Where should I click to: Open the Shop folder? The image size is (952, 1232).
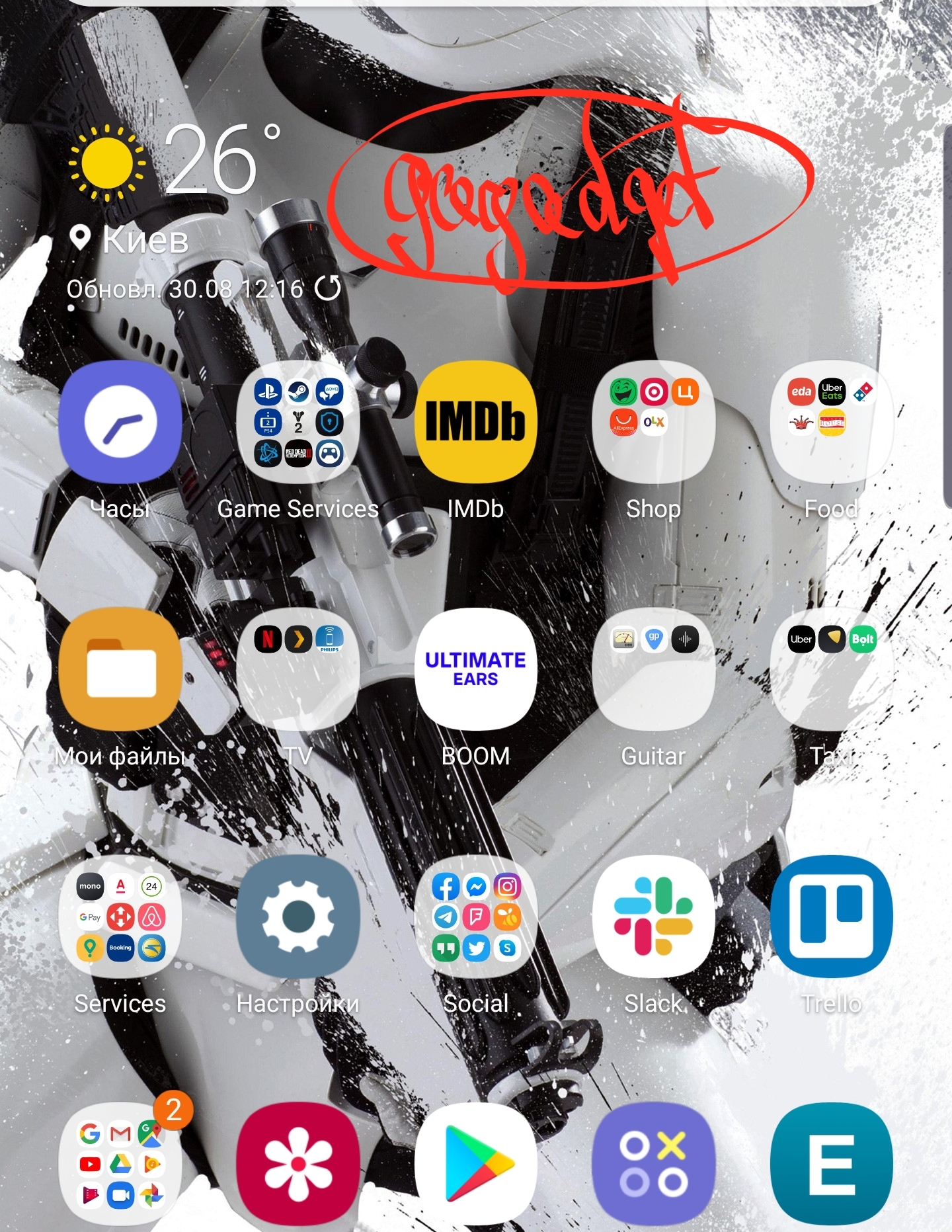point(653,422)
